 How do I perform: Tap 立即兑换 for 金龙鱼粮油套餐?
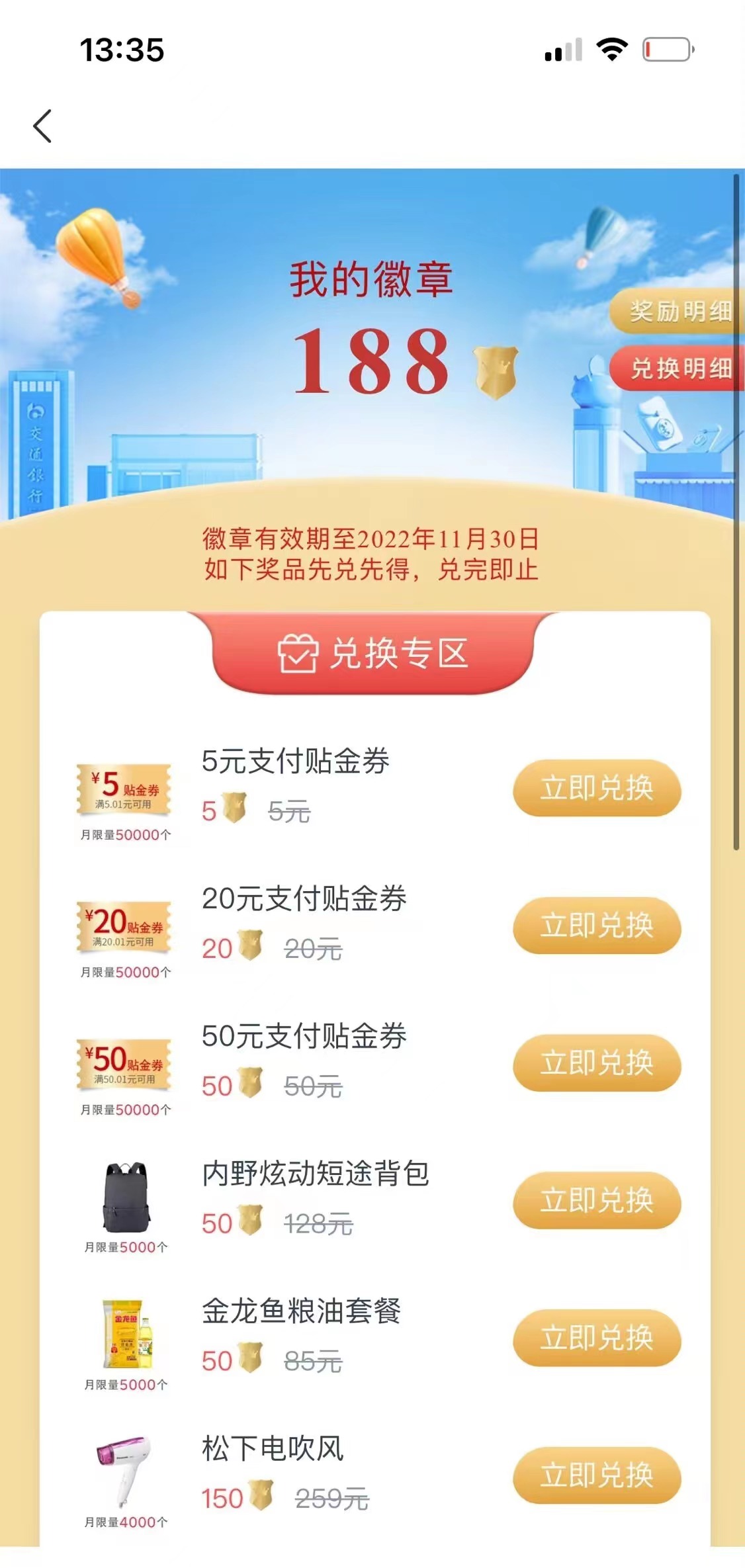coord(596,1338)
